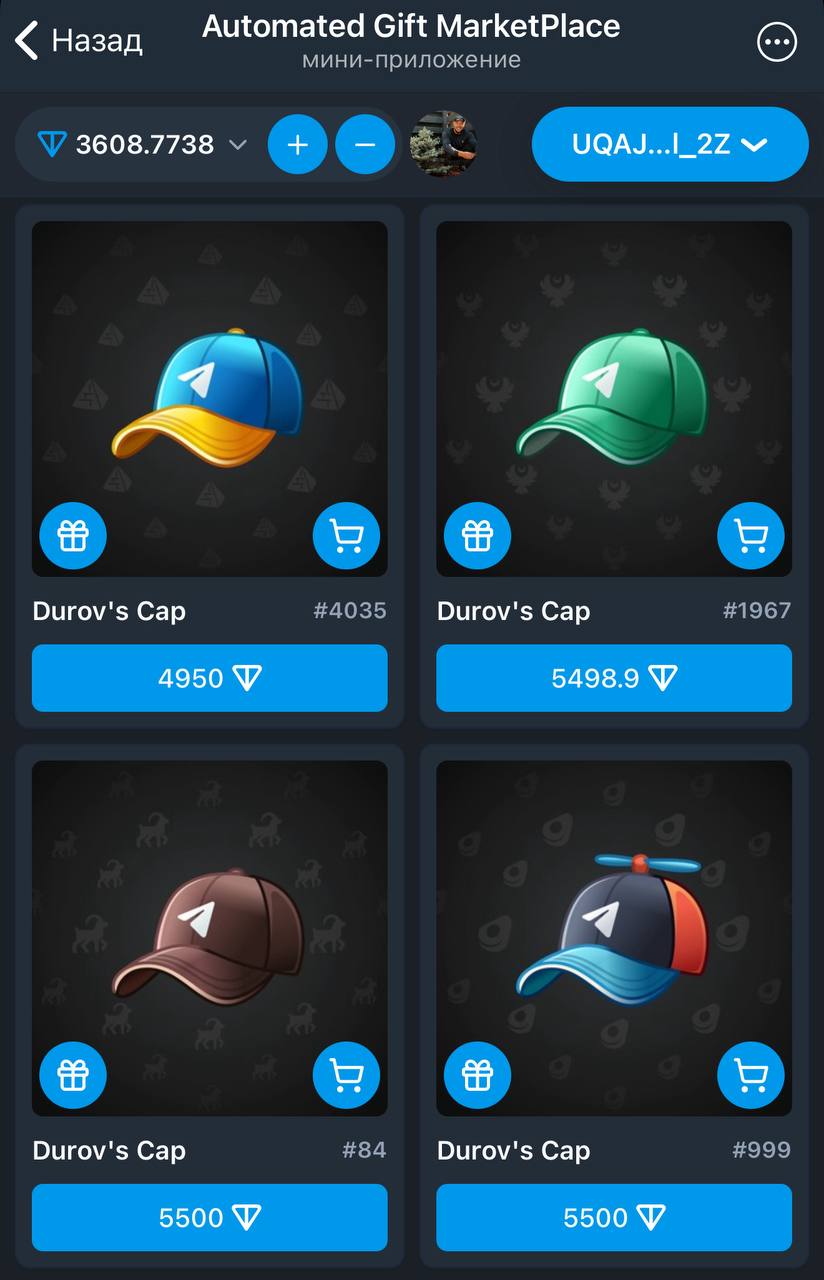Viewport: 824px width, 1280px height.
Task: Open the three-dot overflow menu
Action: 777,42
